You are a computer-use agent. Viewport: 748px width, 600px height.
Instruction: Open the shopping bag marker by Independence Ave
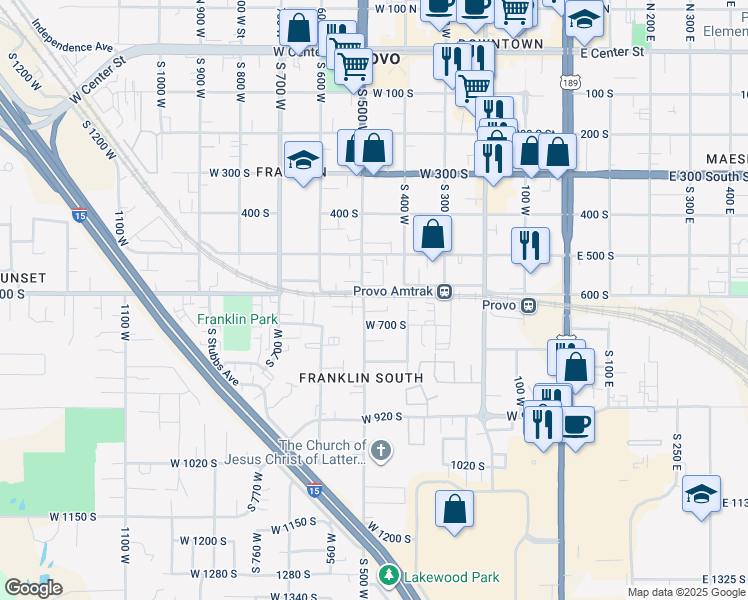click(x=297, y=30)
